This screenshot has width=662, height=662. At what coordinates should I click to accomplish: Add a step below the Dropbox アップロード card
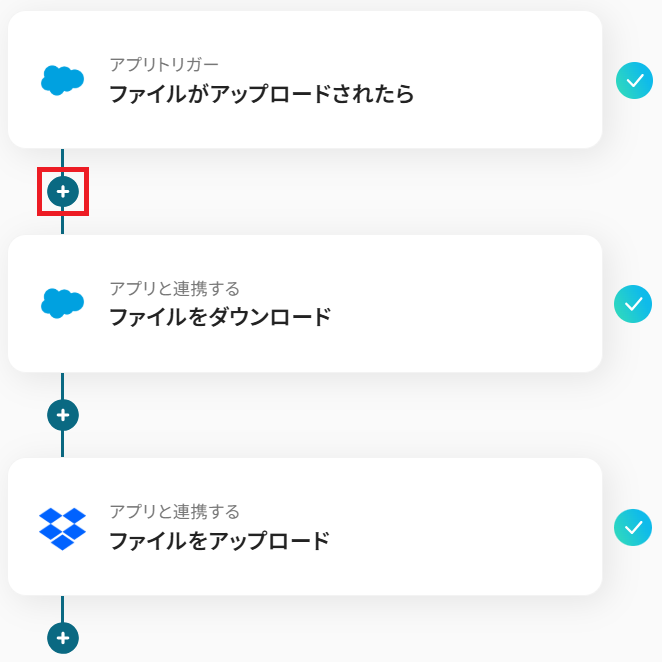(x=63, y=637)
